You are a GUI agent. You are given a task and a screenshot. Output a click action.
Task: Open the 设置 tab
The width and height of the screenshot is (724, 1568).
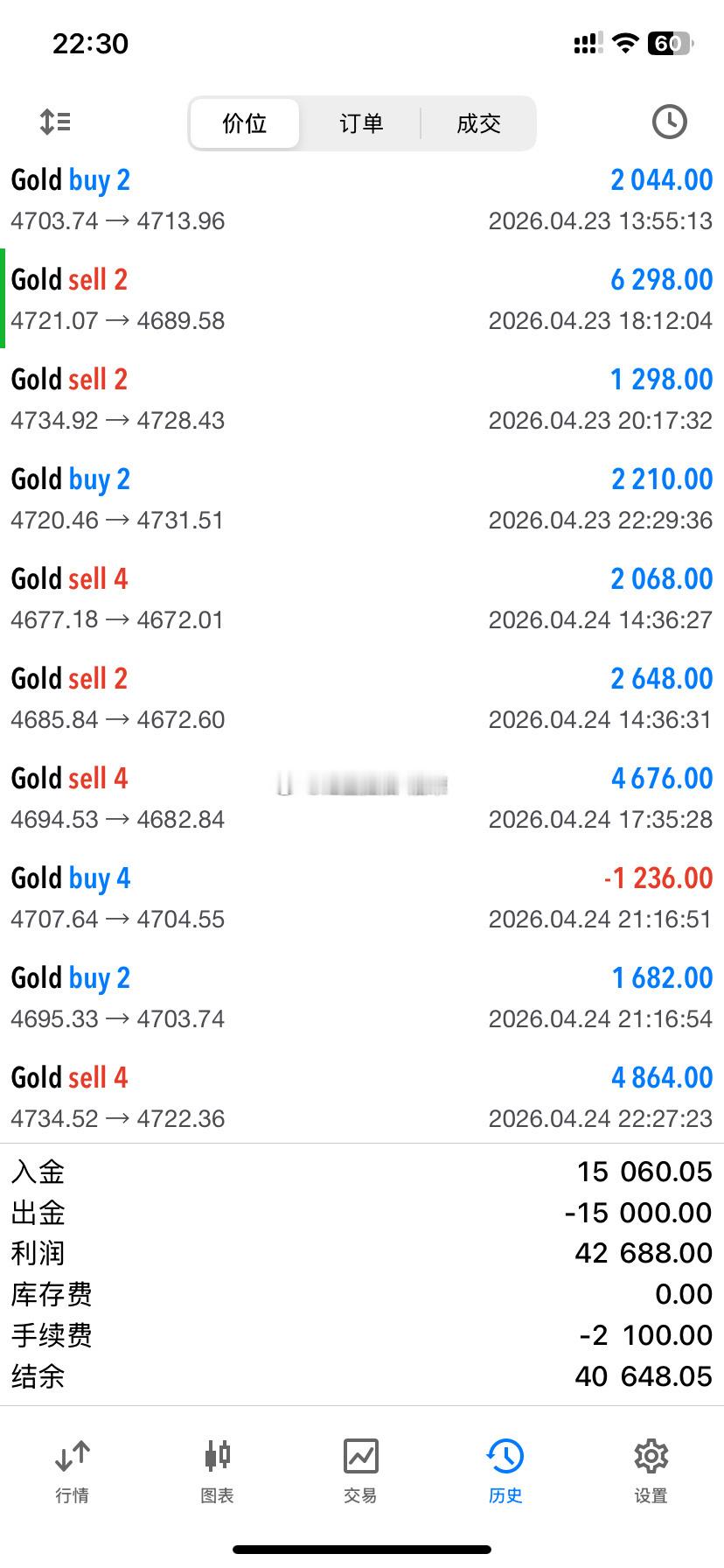coord(651,1472)
